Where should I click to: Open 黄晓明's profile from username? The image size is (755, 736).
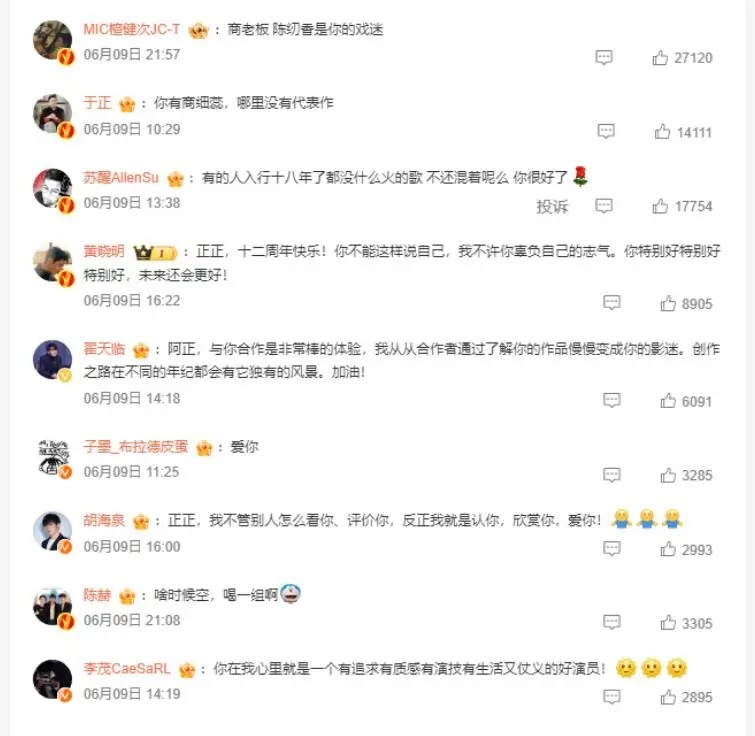104,251
